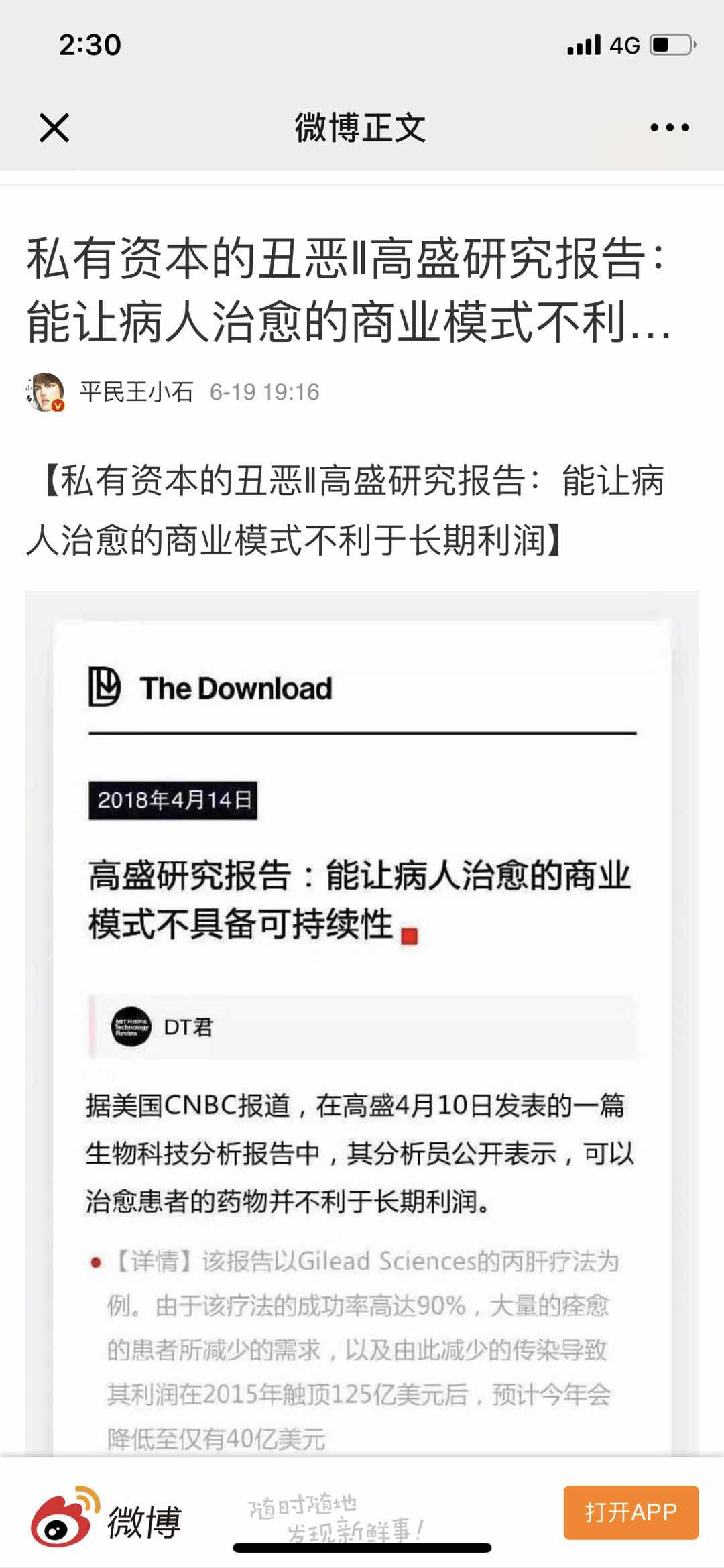The height and width of the screenshot is (1568, 724).
Task: Open the three-dot overflow menu
Action: click(x=669, y=127)
